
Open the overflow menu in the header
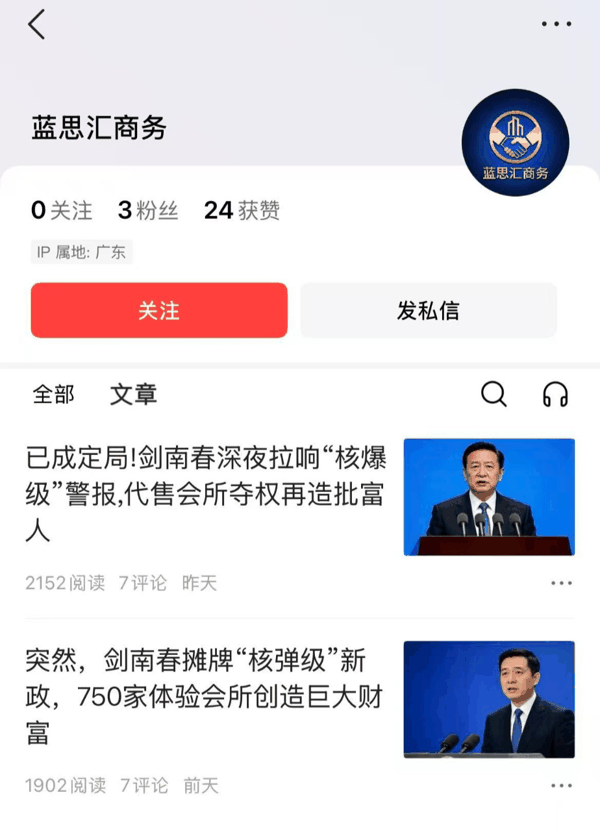tap(556, 25)
